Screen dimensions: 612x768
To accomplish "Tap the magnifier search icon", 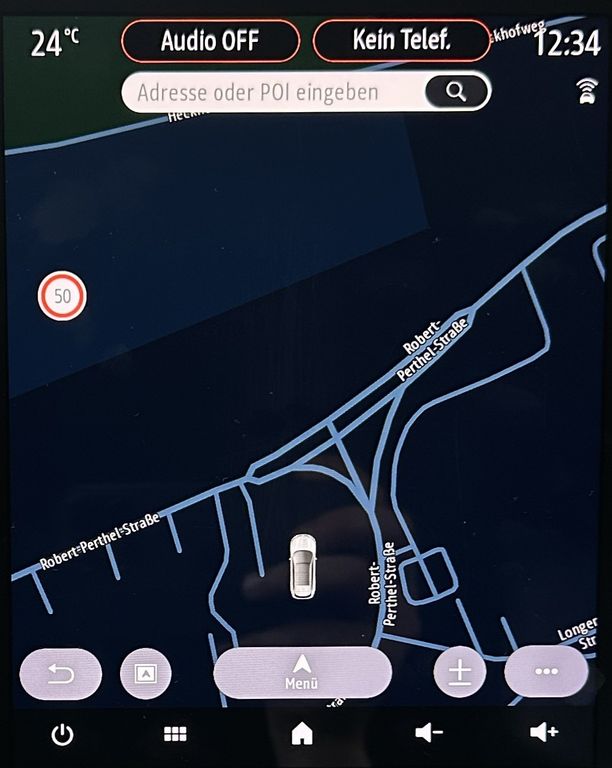I will (456, 93).
